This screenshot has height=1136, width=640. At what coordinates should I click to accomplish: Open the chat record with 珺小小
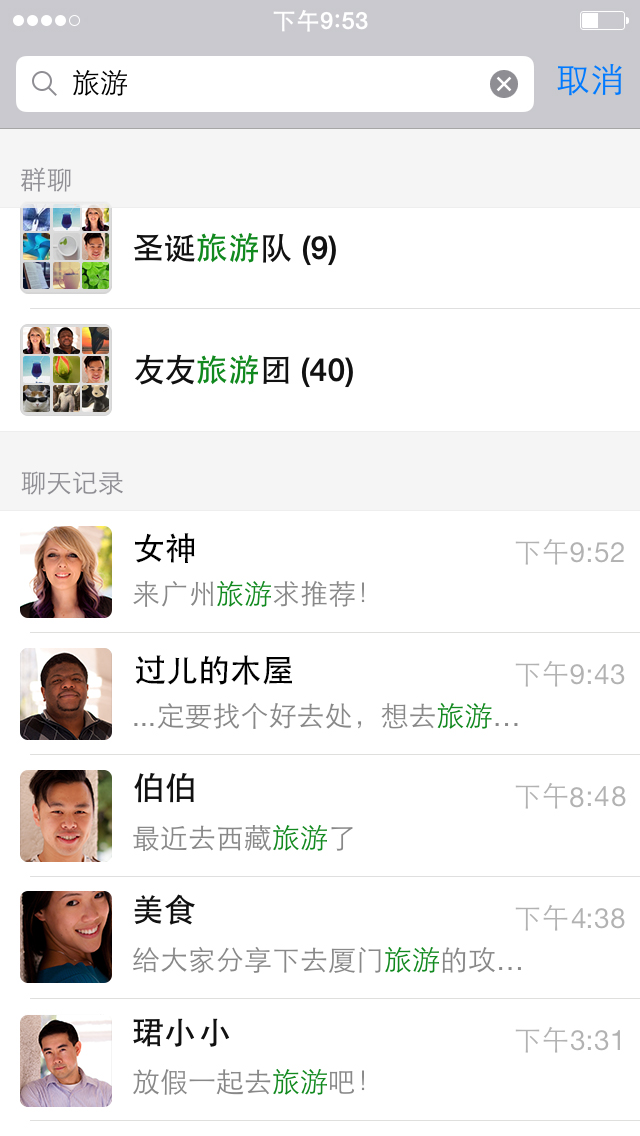click(320, 1059)
